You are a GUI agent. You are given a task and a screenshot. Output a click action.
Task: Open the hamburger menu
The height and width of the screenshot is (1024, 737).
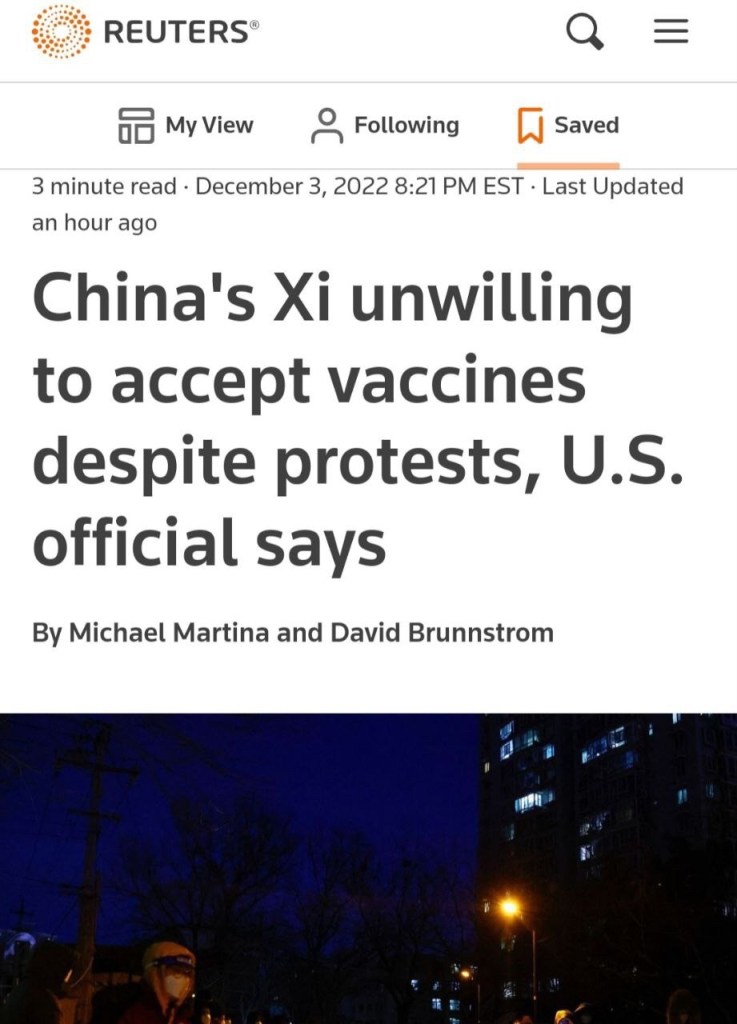pos(671,32)
